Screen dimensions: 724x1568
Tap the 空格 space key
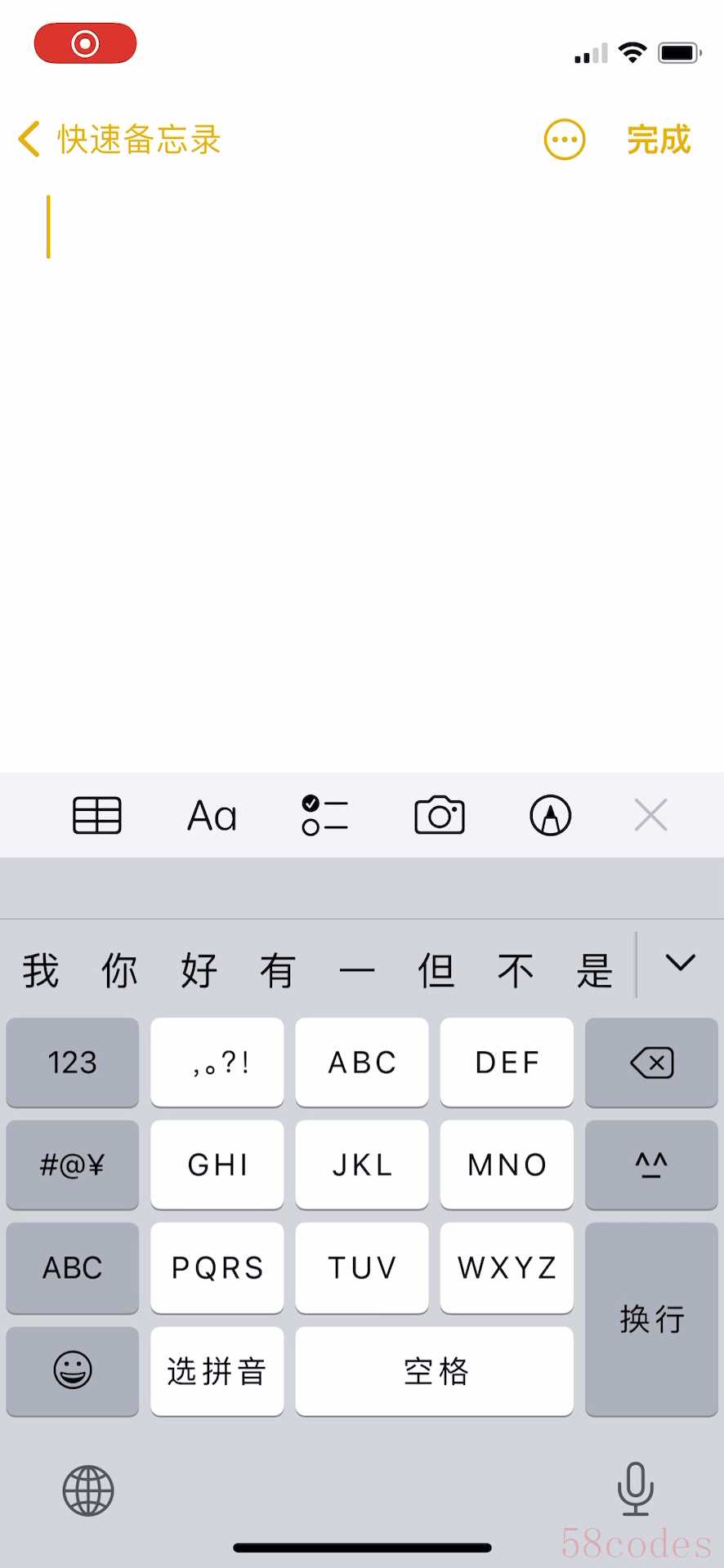coord(435,1371)
